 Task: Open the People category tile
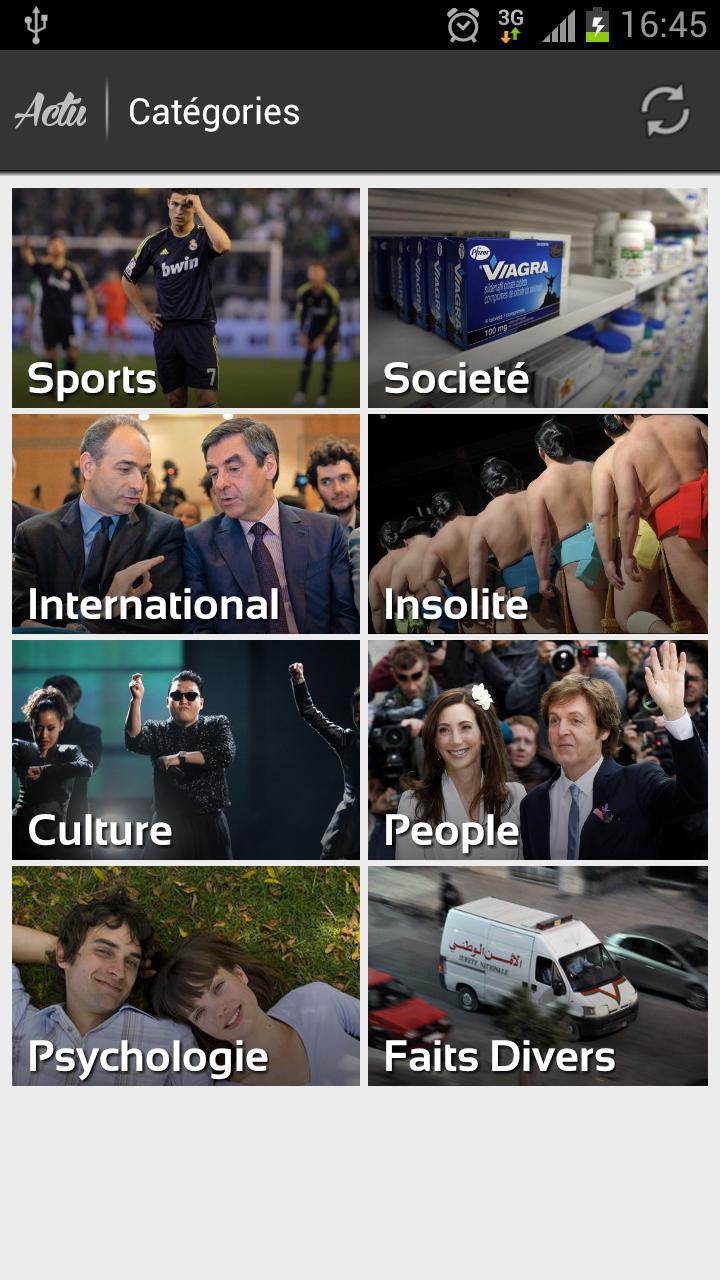pos(538,750)
